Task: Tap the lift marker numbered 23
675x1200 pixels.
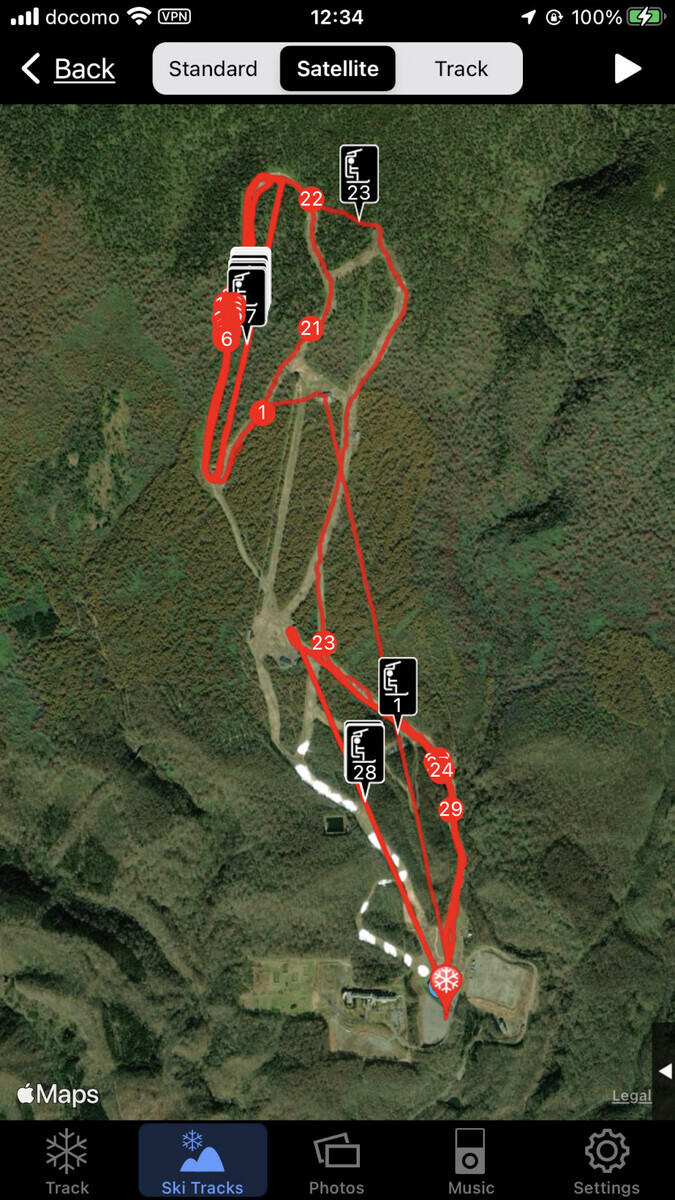Action: (359, 177)
